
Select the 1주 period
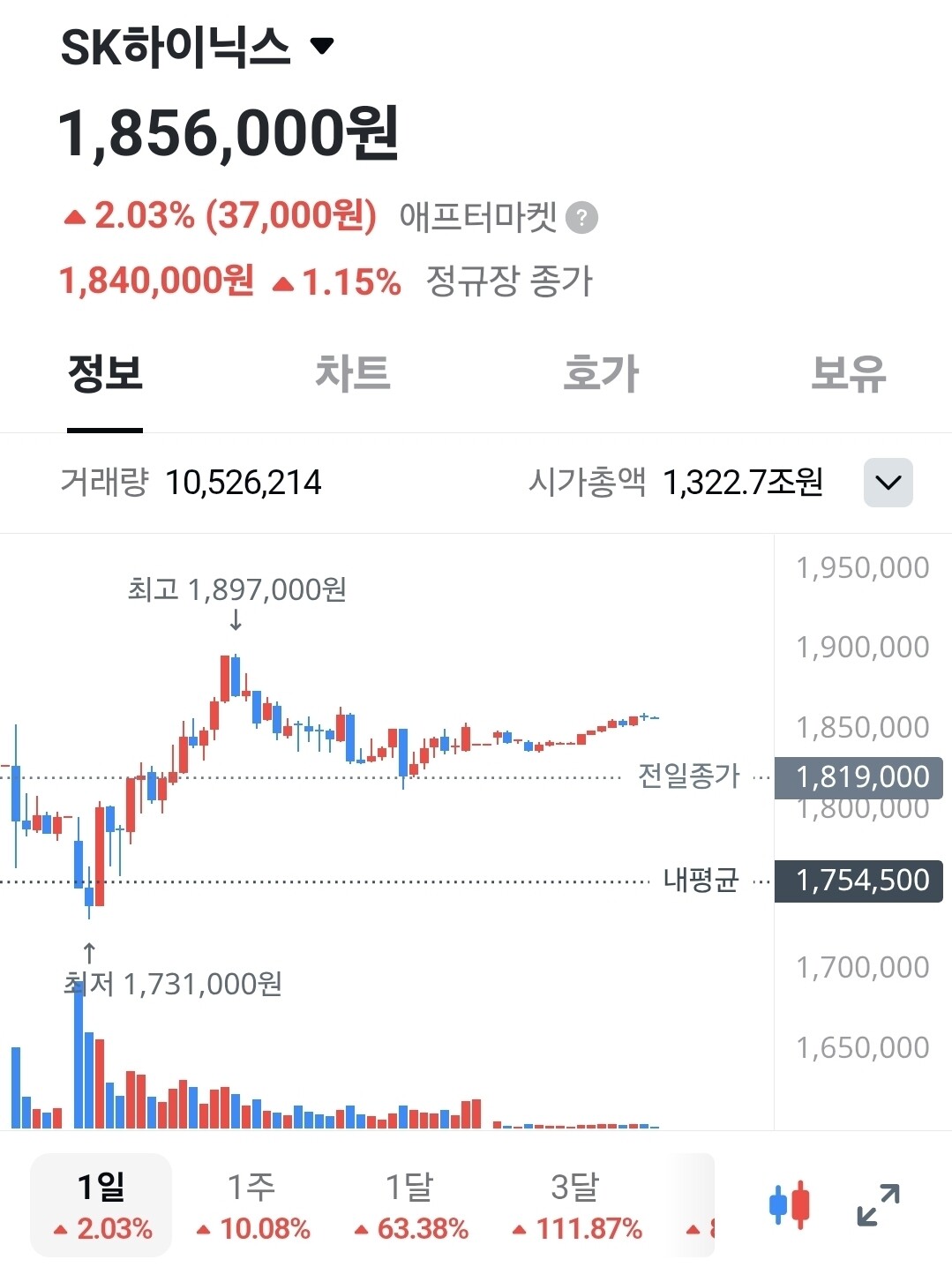[252, 1205]
